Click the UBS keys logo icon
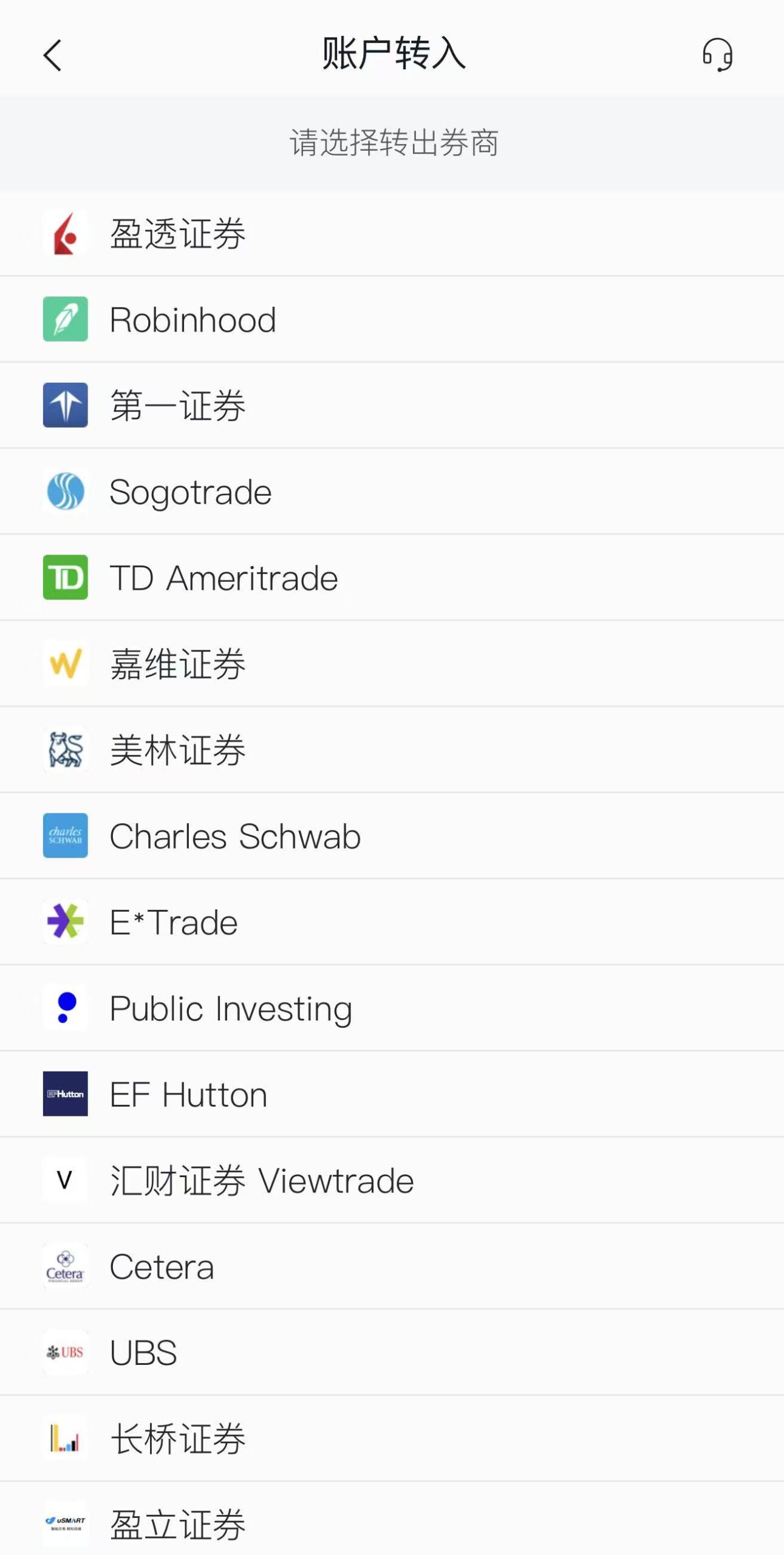784x1555 pixels. coord(65,1352)
